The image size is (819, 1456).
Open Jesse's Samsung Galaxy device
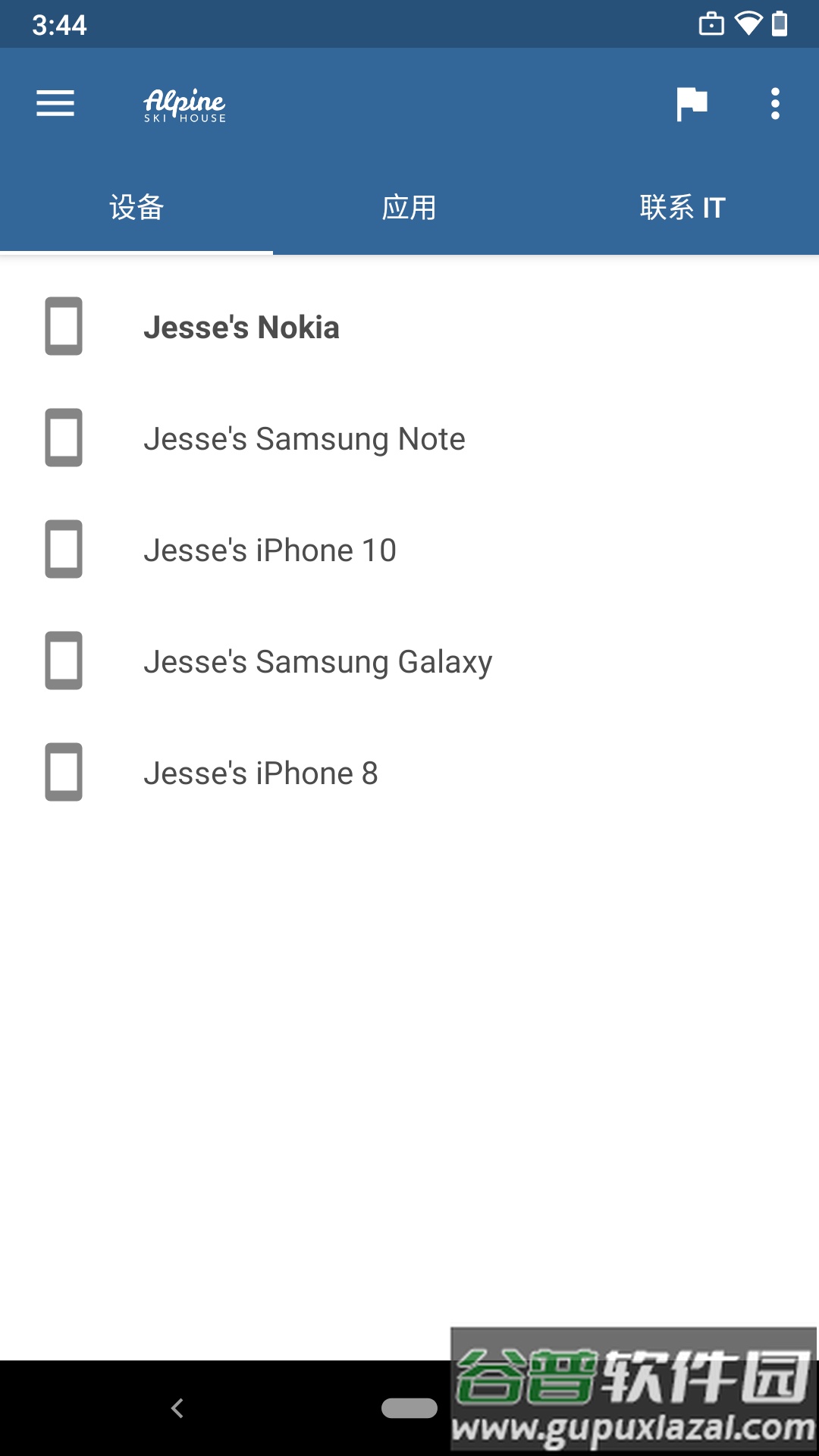tap(318, 662)
